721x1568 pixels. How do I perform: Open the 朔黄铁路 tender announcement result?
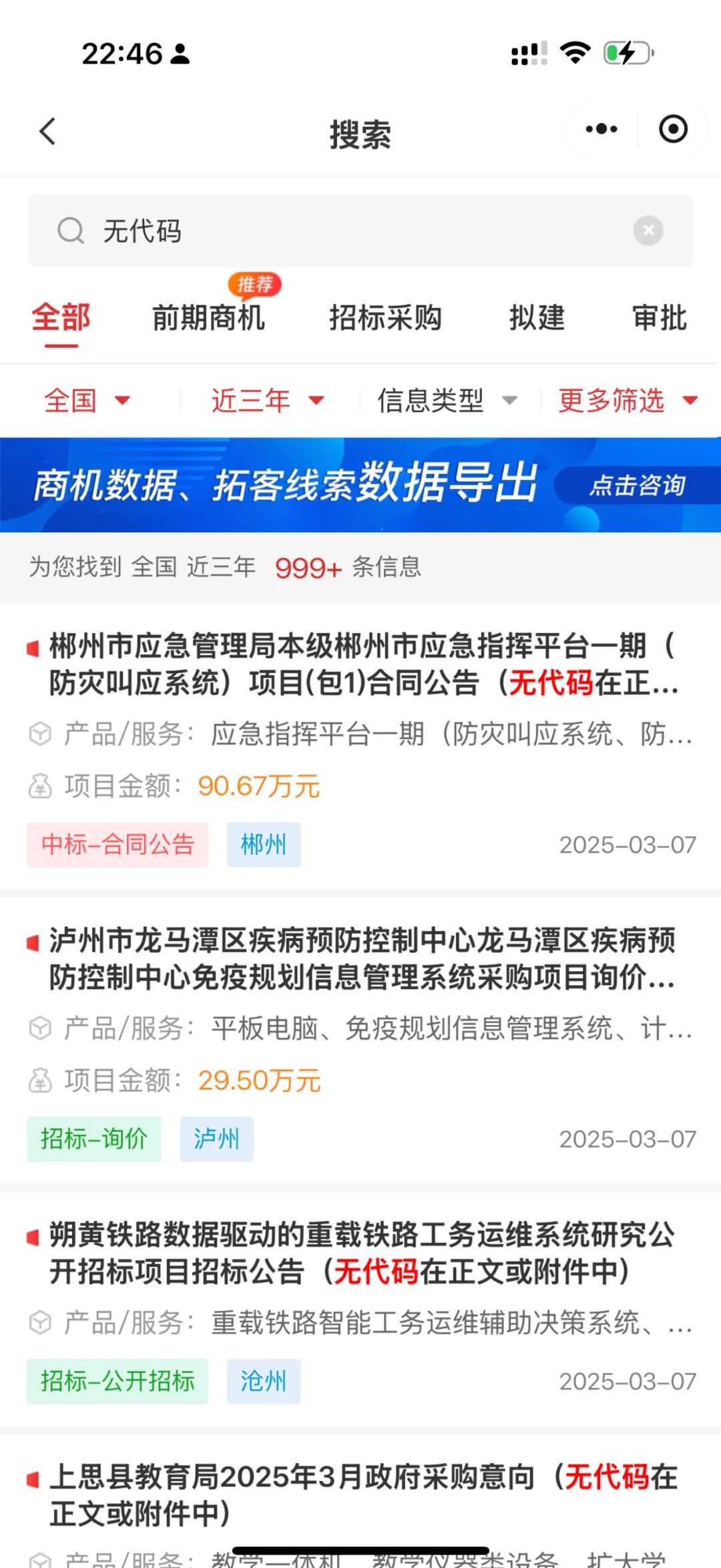coord(360,1253)
